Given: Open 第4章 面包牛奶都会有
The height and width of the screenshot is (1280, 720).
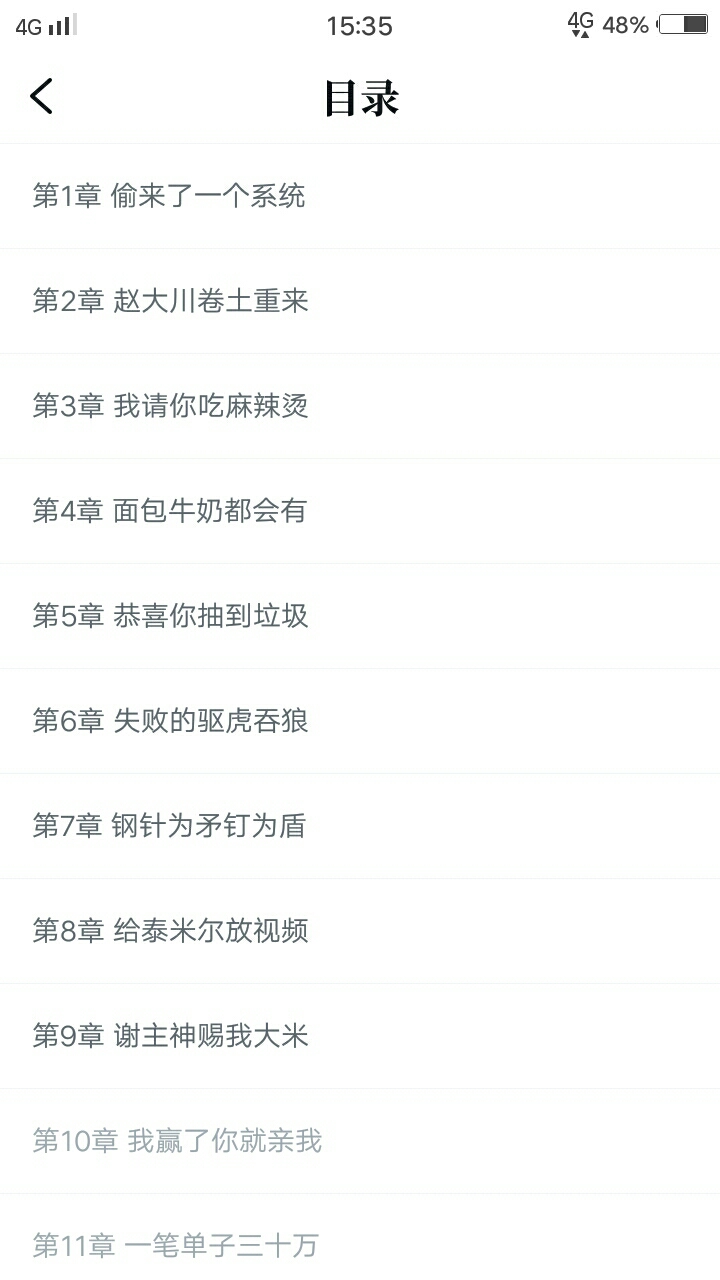Looking at the screenshot, I should [170, 511].
